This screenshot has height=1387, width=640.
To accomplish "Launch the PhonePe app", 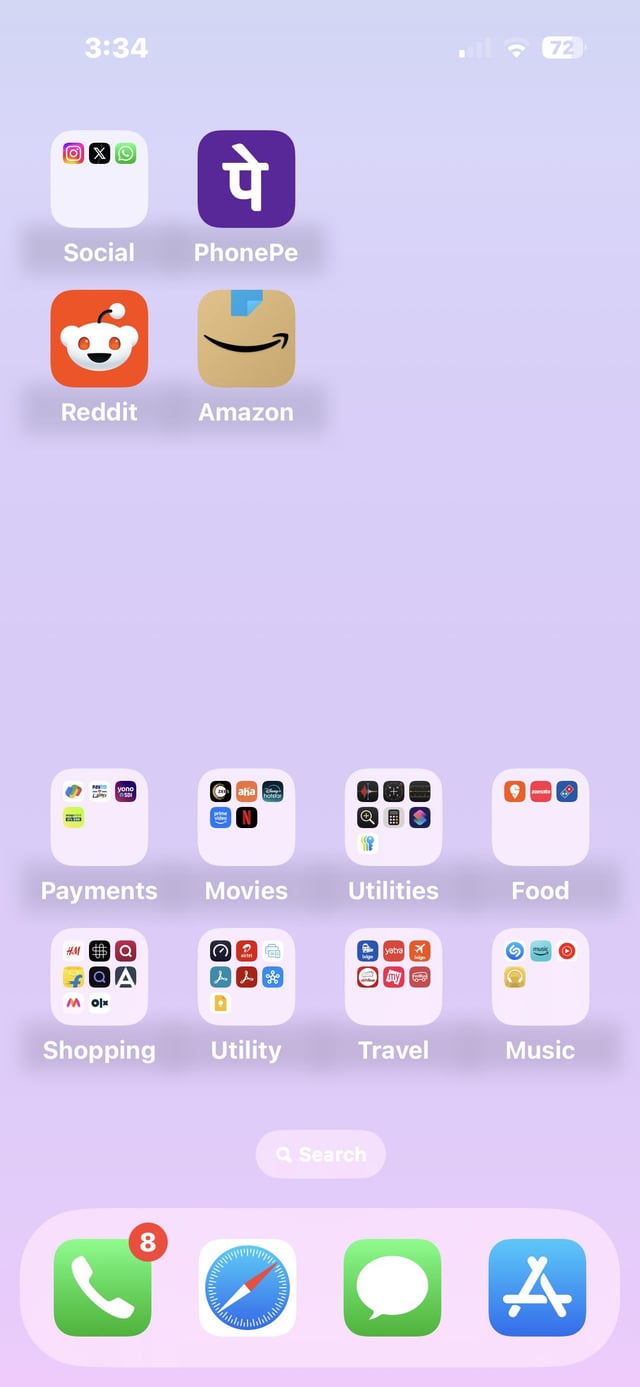I will tap(246, 179).
